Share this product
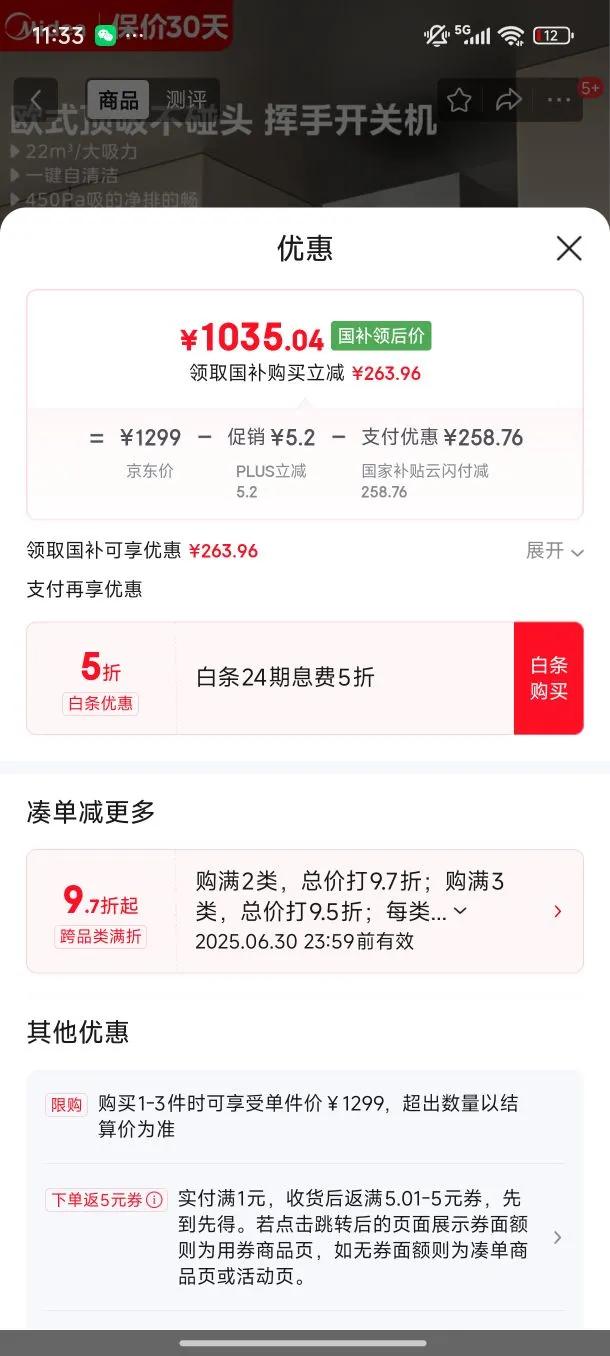 (509, 100)
